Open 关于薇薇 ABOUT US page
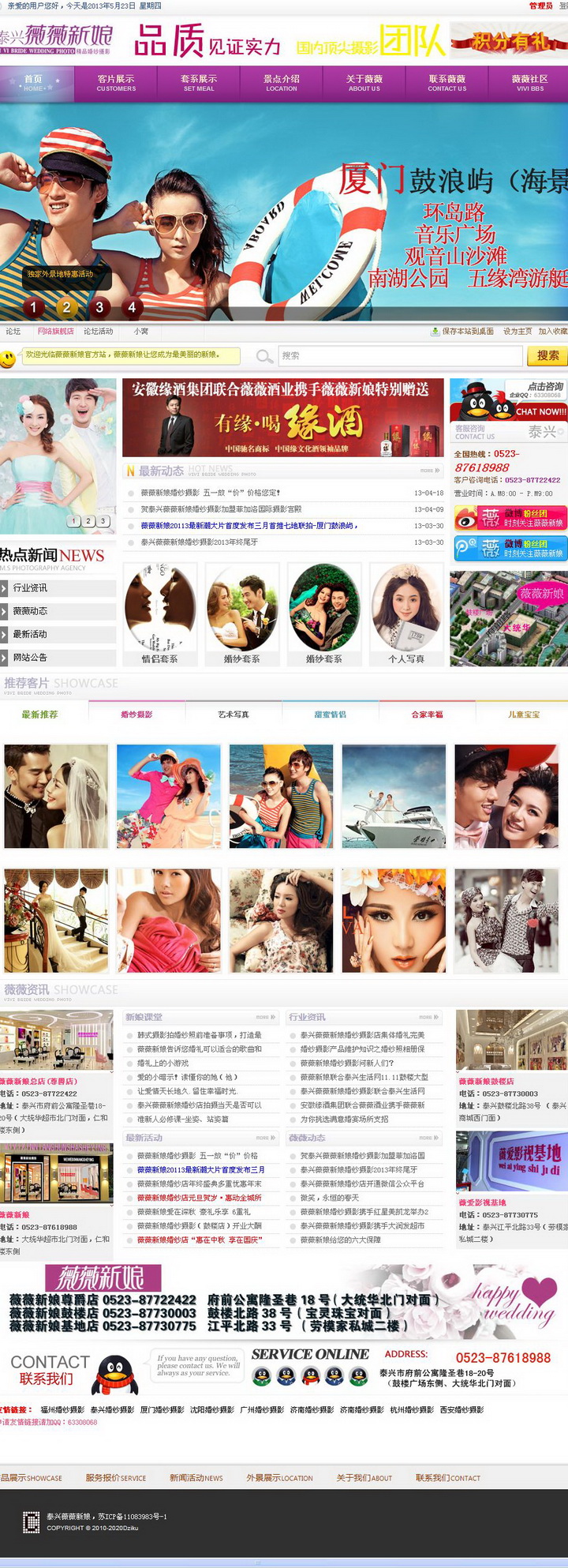The width and height of the screenshot is (568, 1568). click(x=364, y=83)
